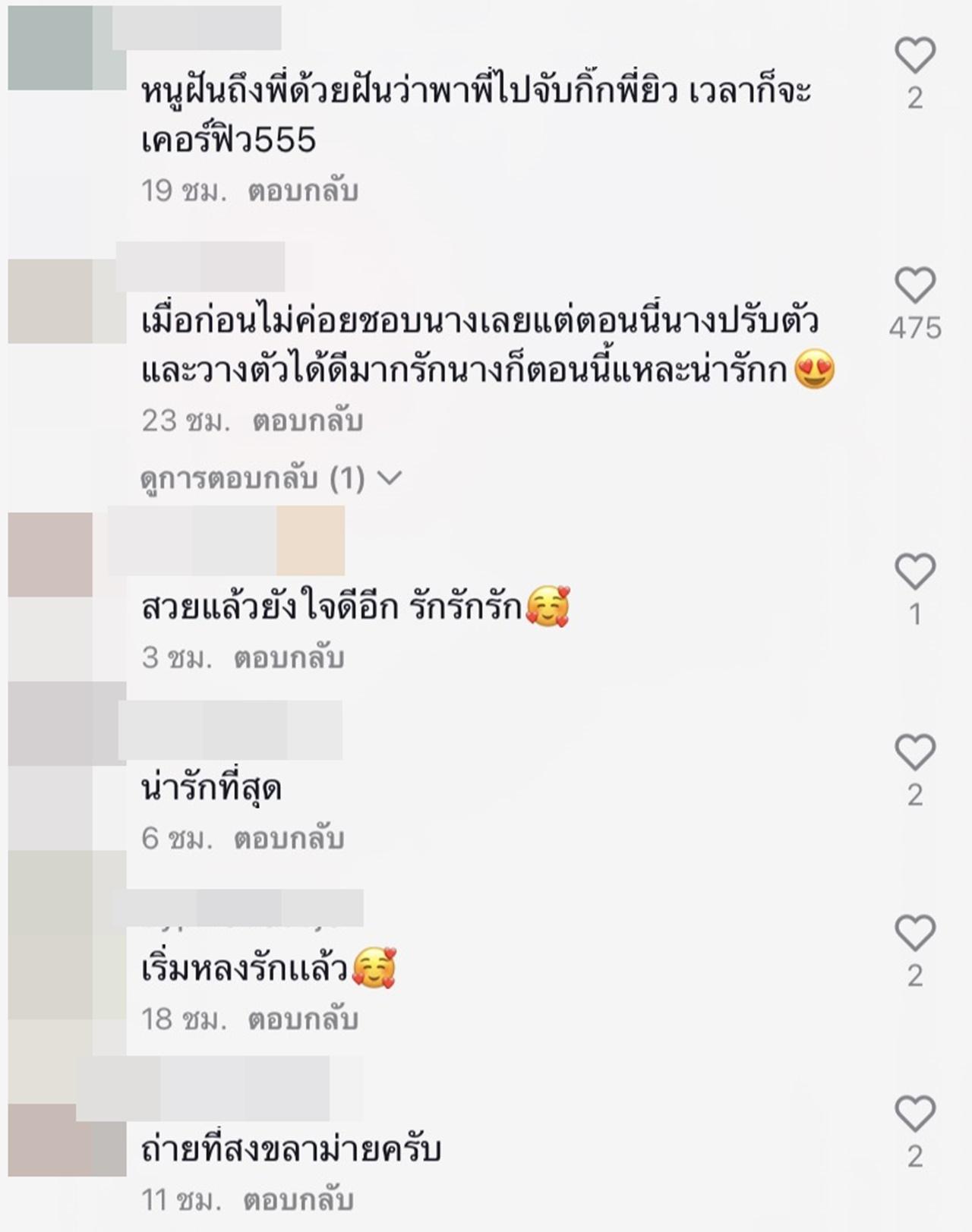
Task: Like the comment สวยแล้วยังใจดีอีก
Action: 914,572
